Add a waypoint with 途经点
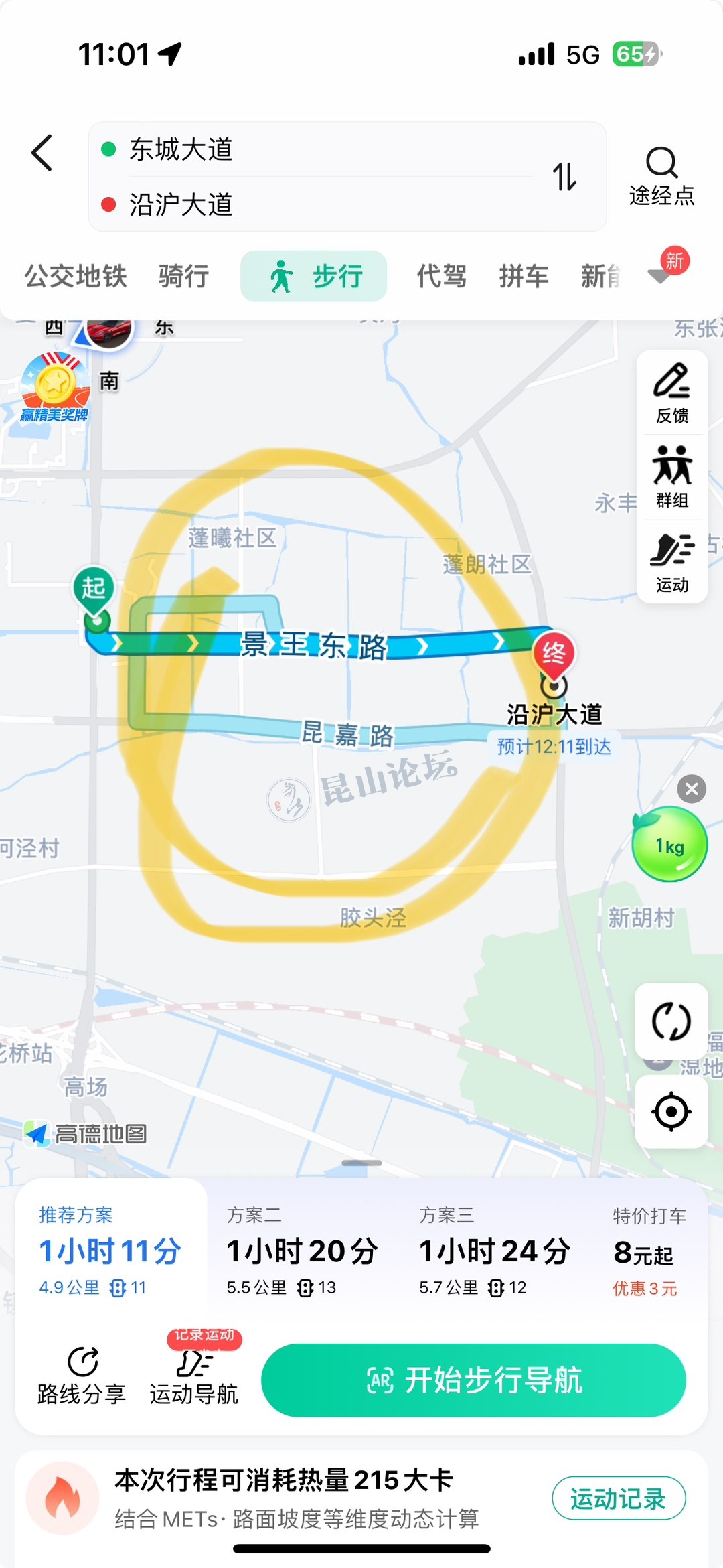 point(661,177)
